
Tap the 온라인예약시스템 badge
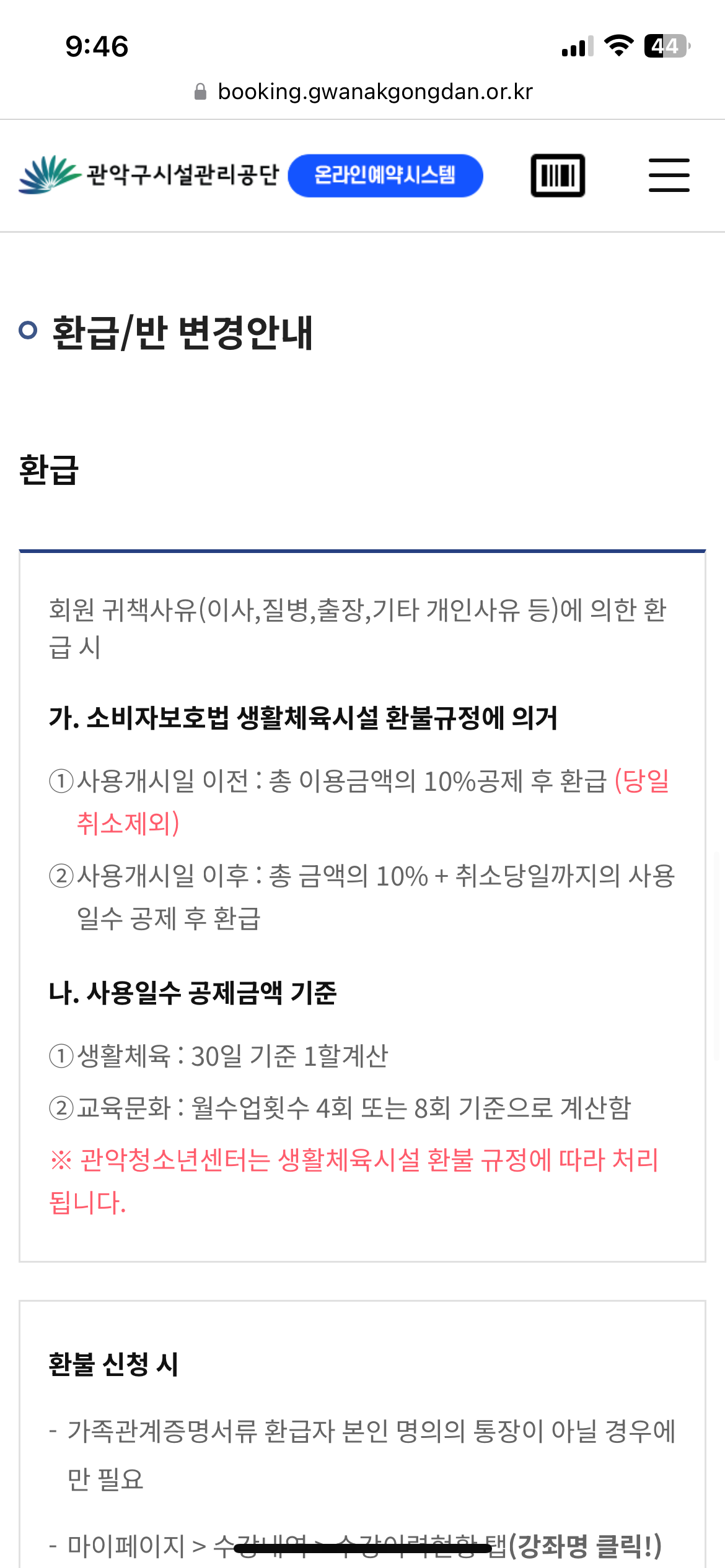click(385, 175)
